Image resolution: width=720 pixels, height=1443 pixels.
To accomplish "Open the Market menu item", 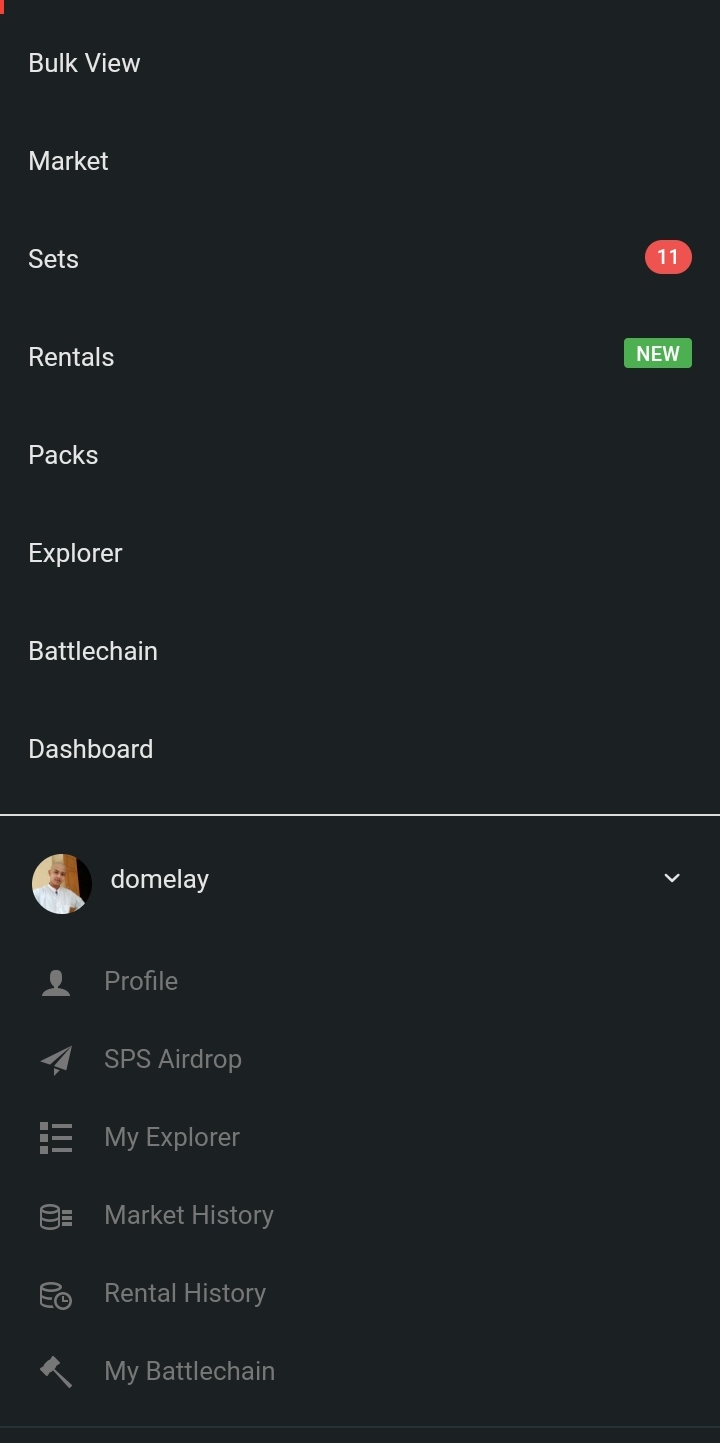I will pyautogui.click(x=68, y=161).
